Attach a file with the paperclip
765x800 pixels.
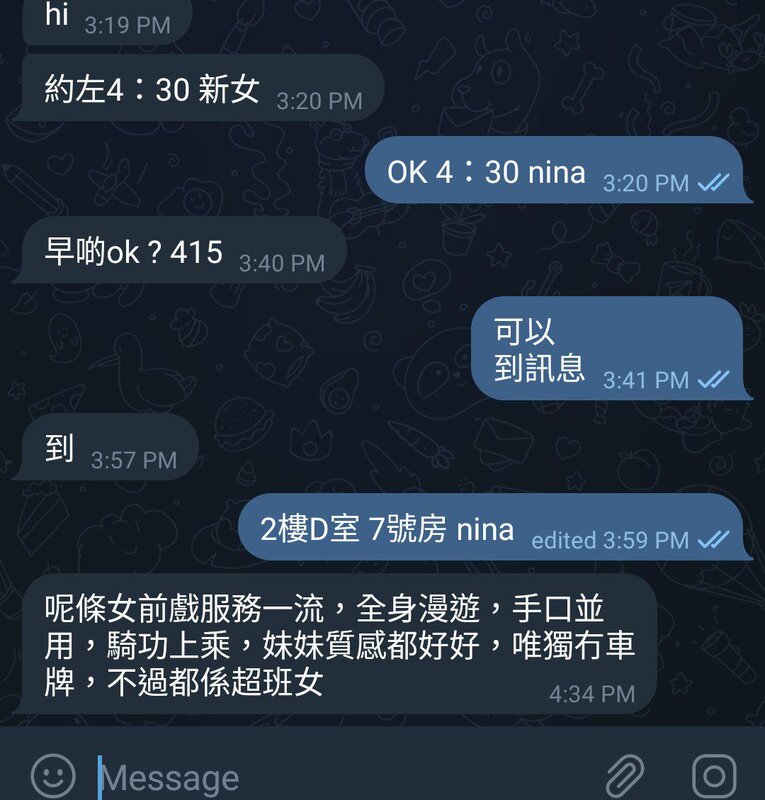point(625,776)
